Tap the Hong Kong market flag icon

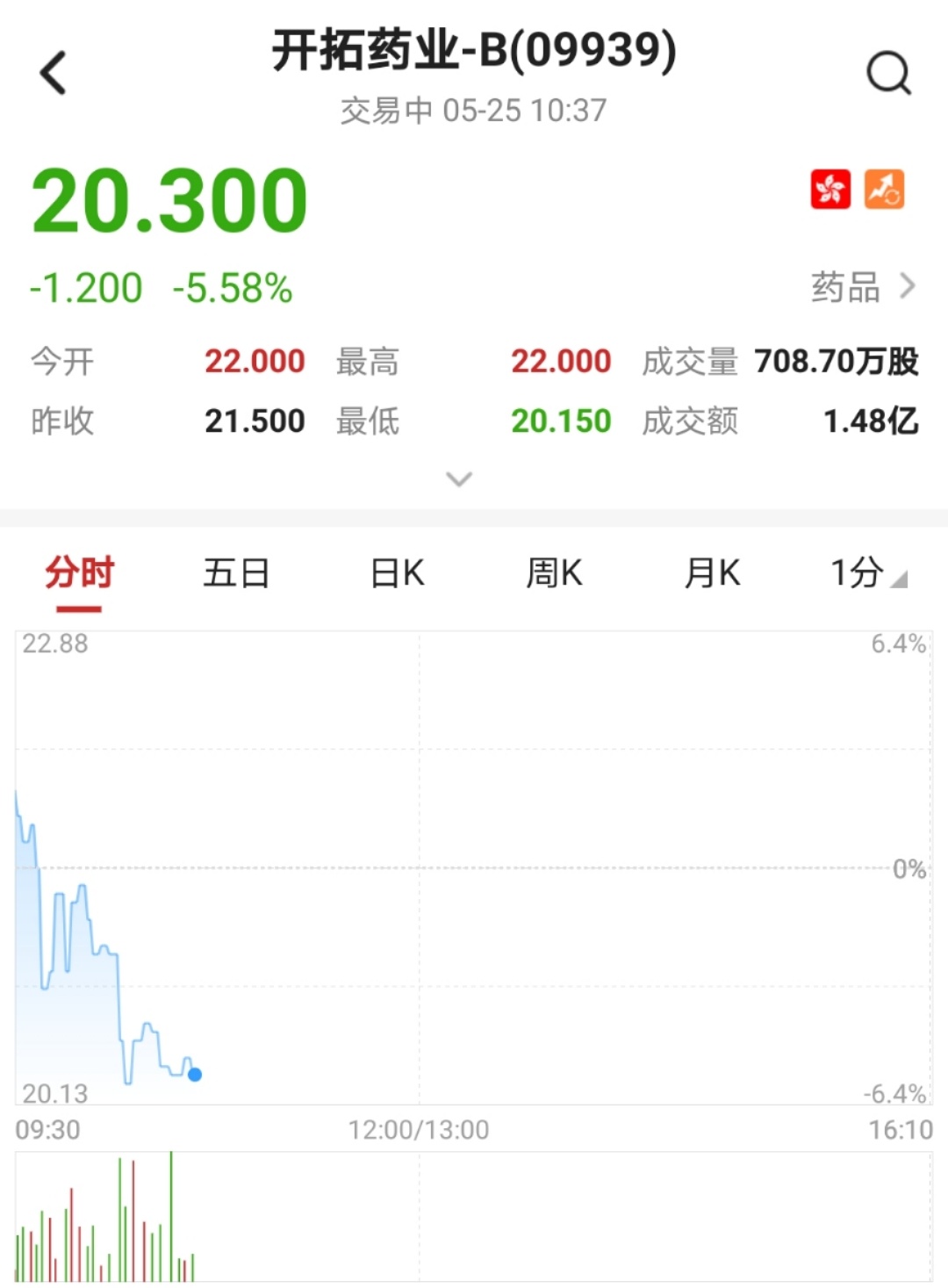830,189
